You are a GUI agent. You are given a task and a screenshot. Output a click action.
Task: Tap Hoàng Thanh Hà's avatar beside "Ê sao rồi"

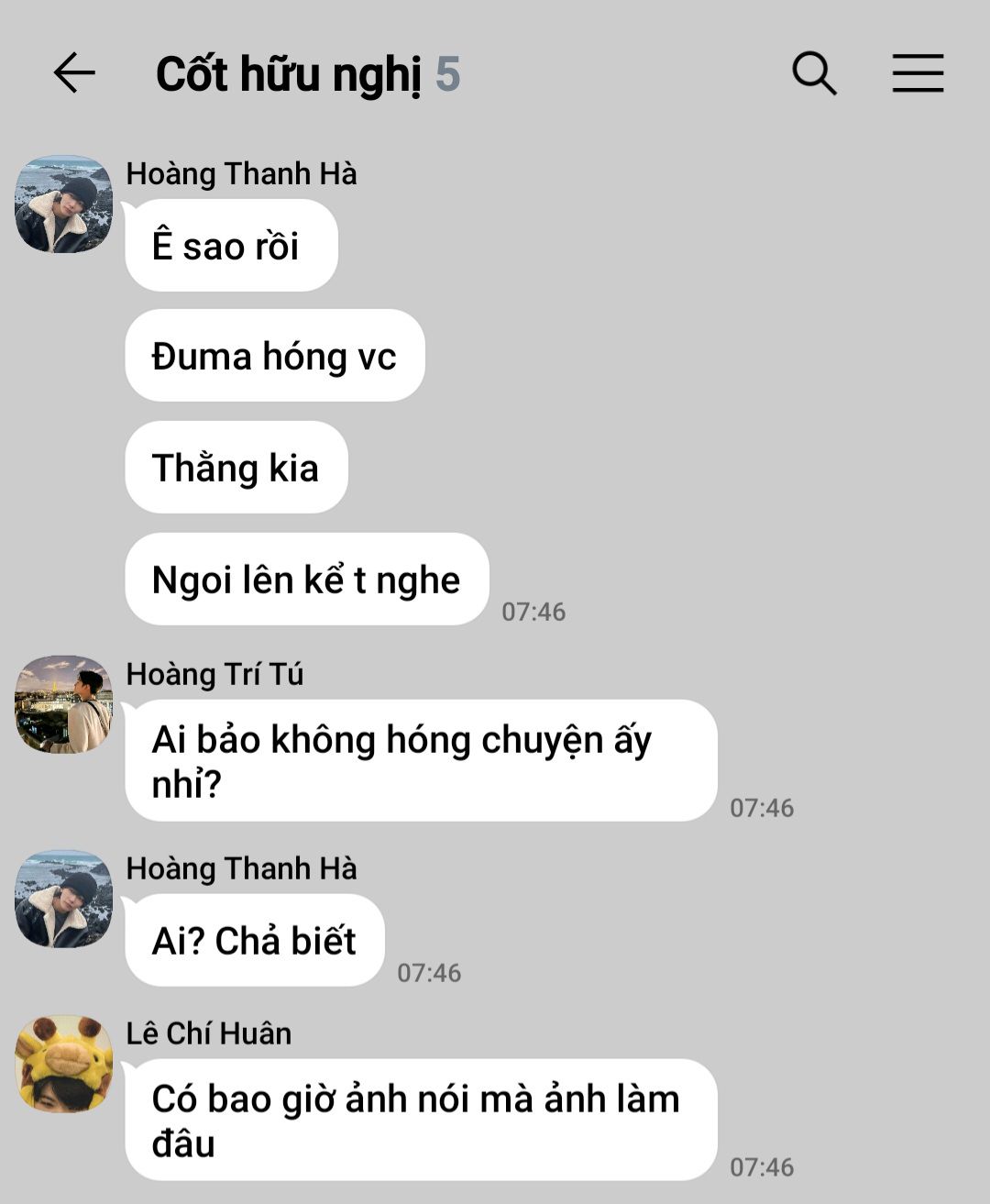point(63,204)
